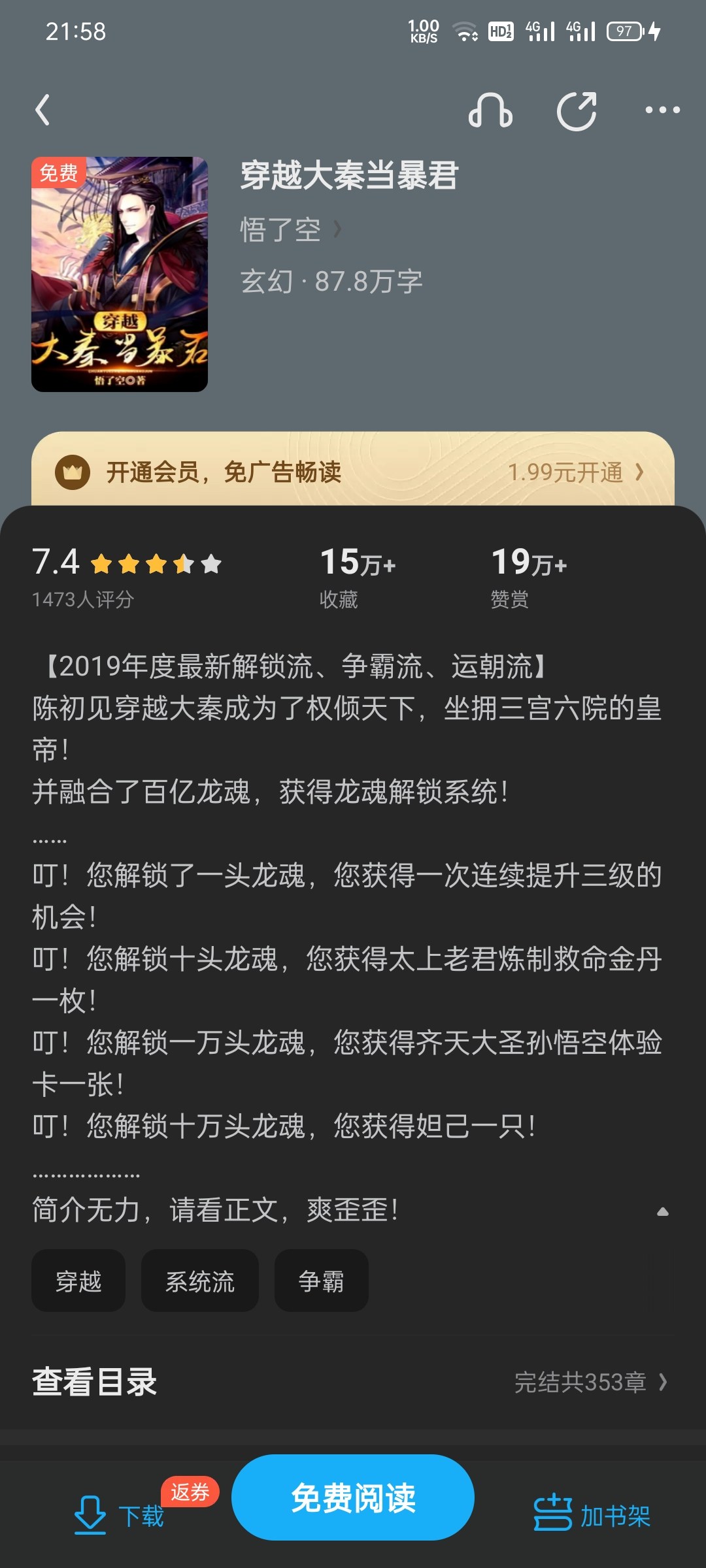This screenshot has width=706, height=1568.
Task: Collapse the book synopsis
Action: click(x=662, y=1212)
